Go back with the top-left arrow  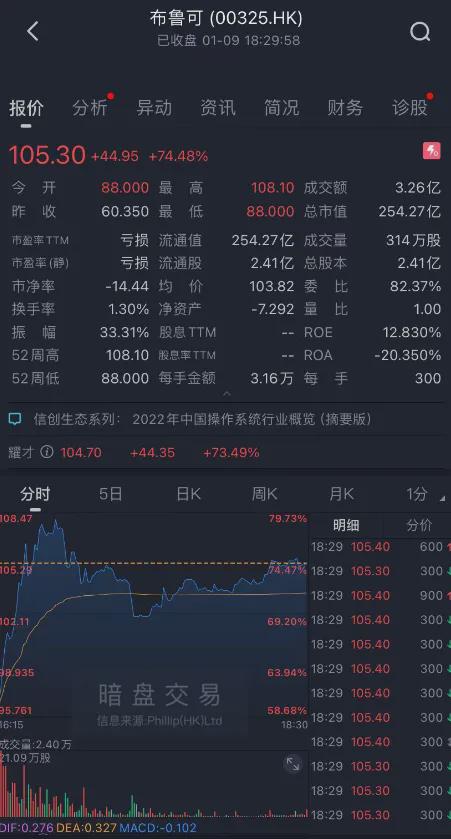(33, 31)
